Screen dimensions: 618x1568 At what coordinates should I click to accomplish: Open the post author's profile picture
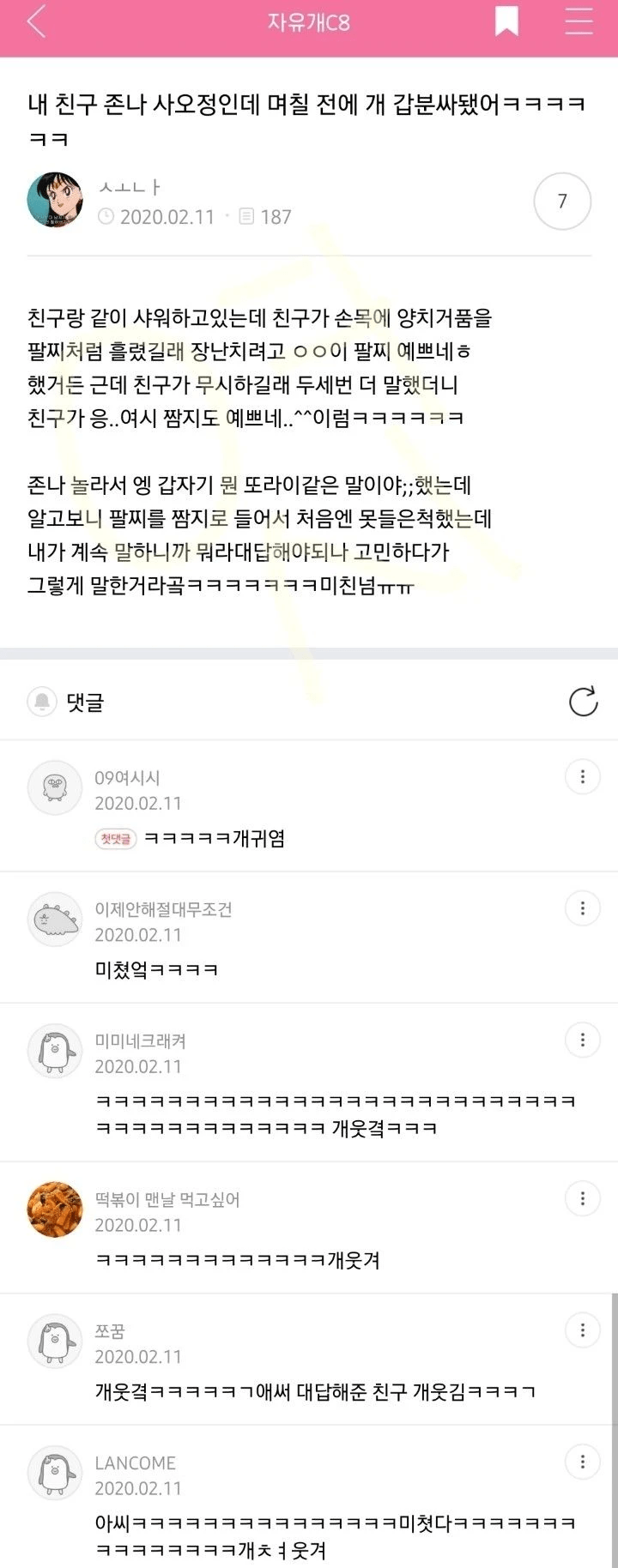pyautogui.click(x=55, y=201)
